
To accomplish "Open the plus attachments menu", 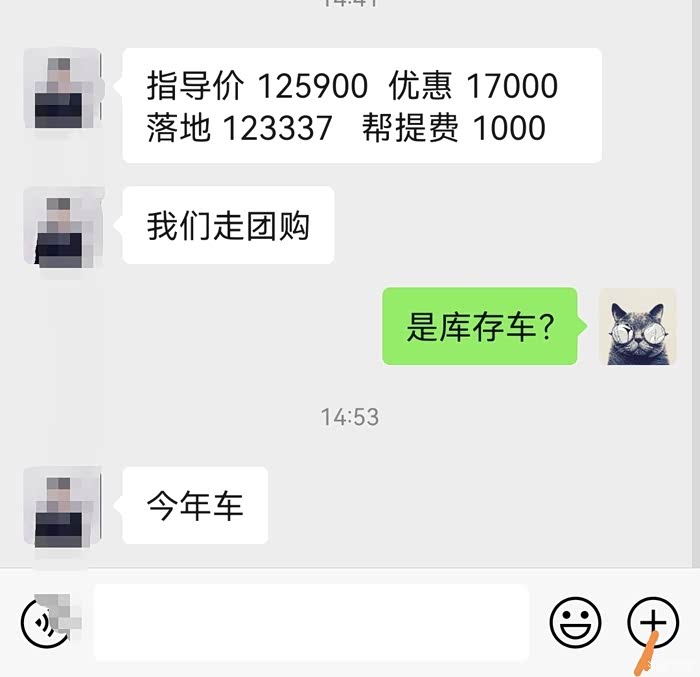I will 653,622.
